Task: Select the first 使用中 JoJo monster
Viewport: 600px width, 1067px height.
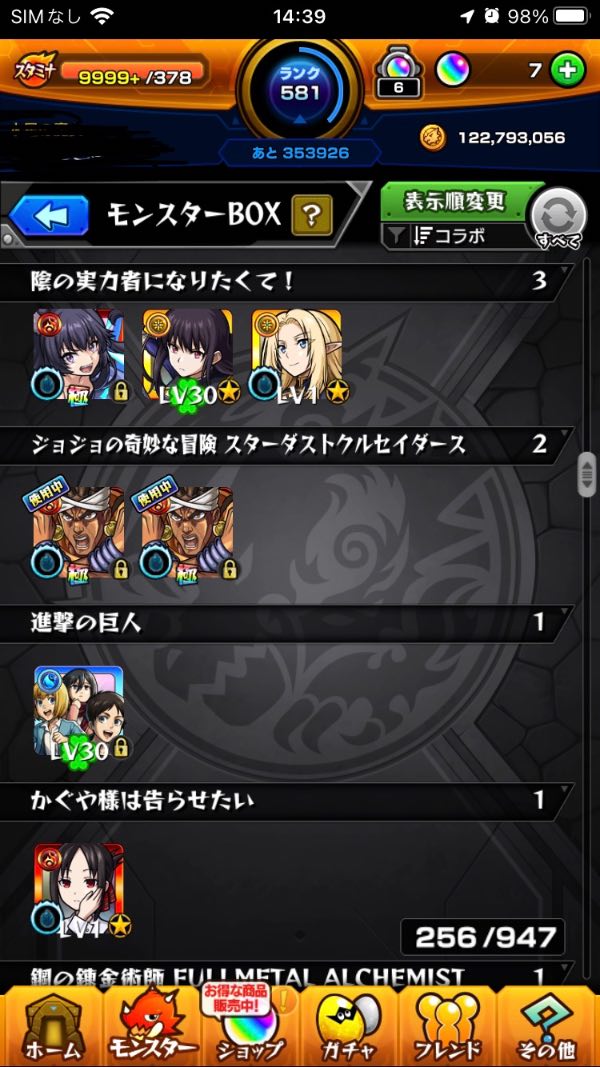Action: pos(79,533)
